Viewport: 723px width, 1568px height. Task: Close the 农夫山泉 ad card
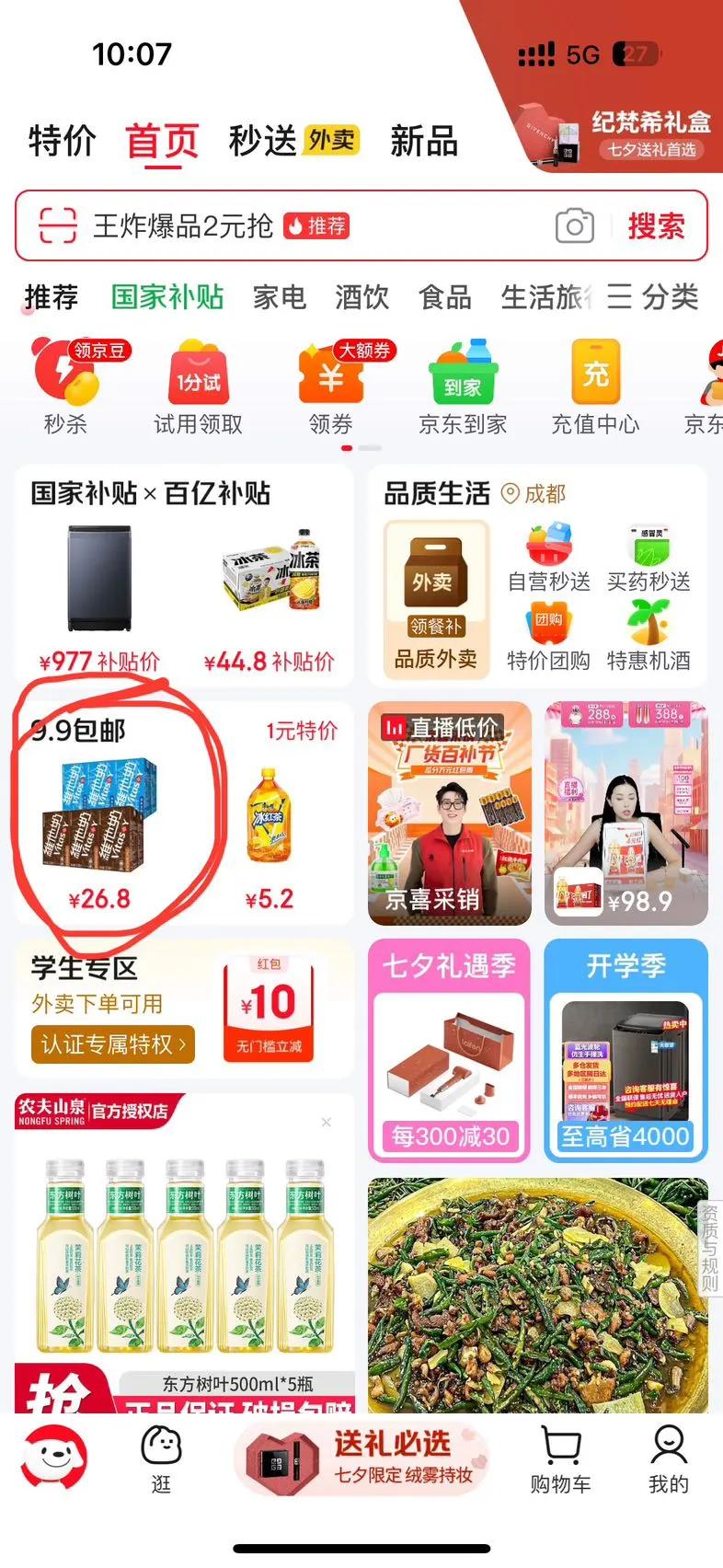click(x=326, y=1122)
